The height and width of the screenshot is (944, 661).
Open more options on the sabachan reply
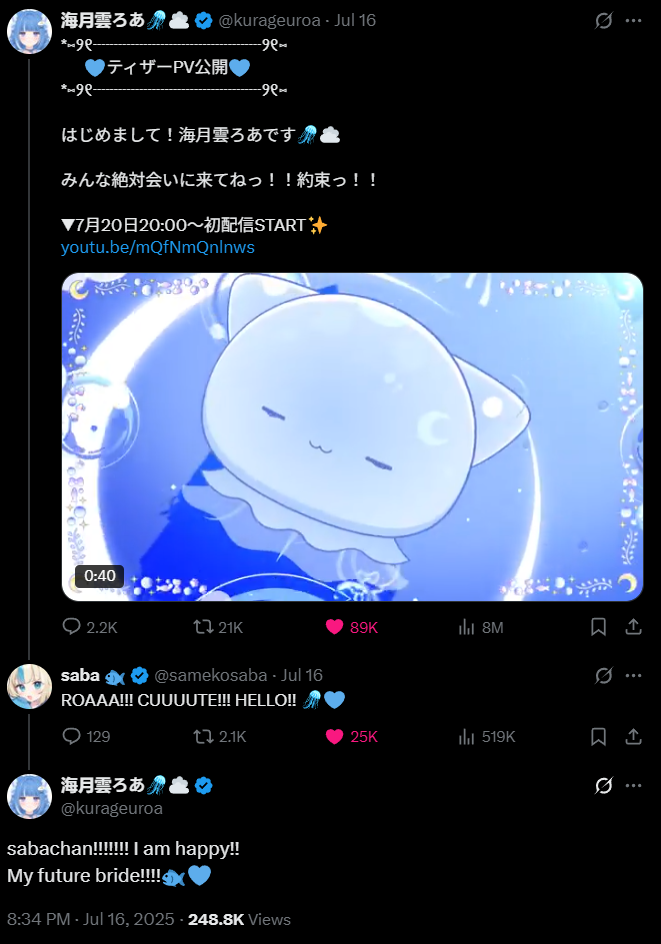click(x=633, y=785)
